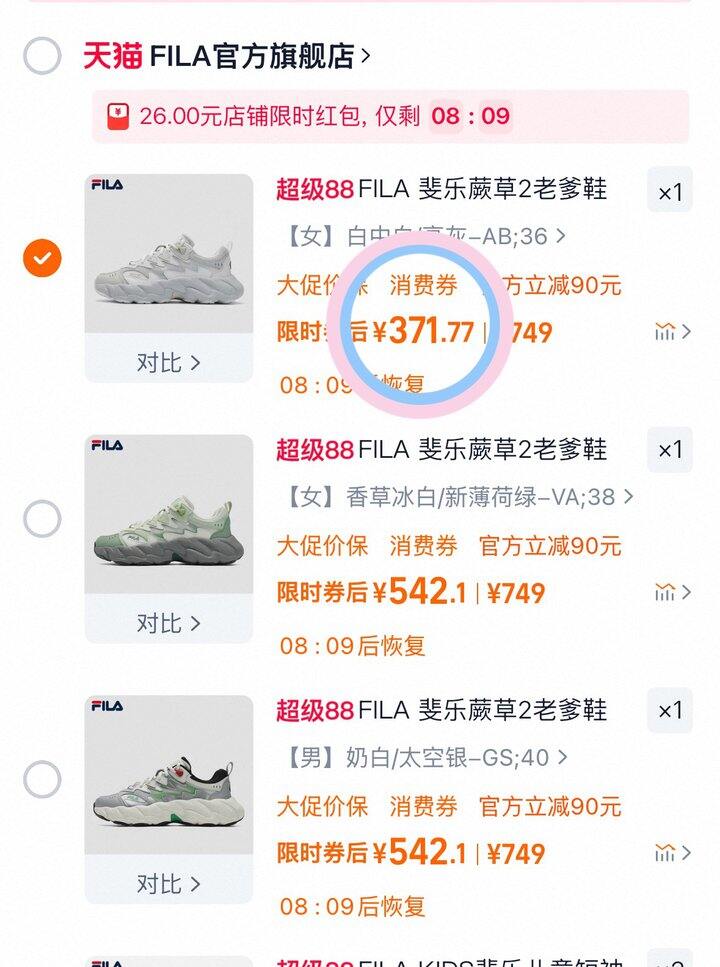Viewport: 720px width, 967px height.
Task: Expand the FILA官方旗舰店 store page
Action: tap(253, 55)
